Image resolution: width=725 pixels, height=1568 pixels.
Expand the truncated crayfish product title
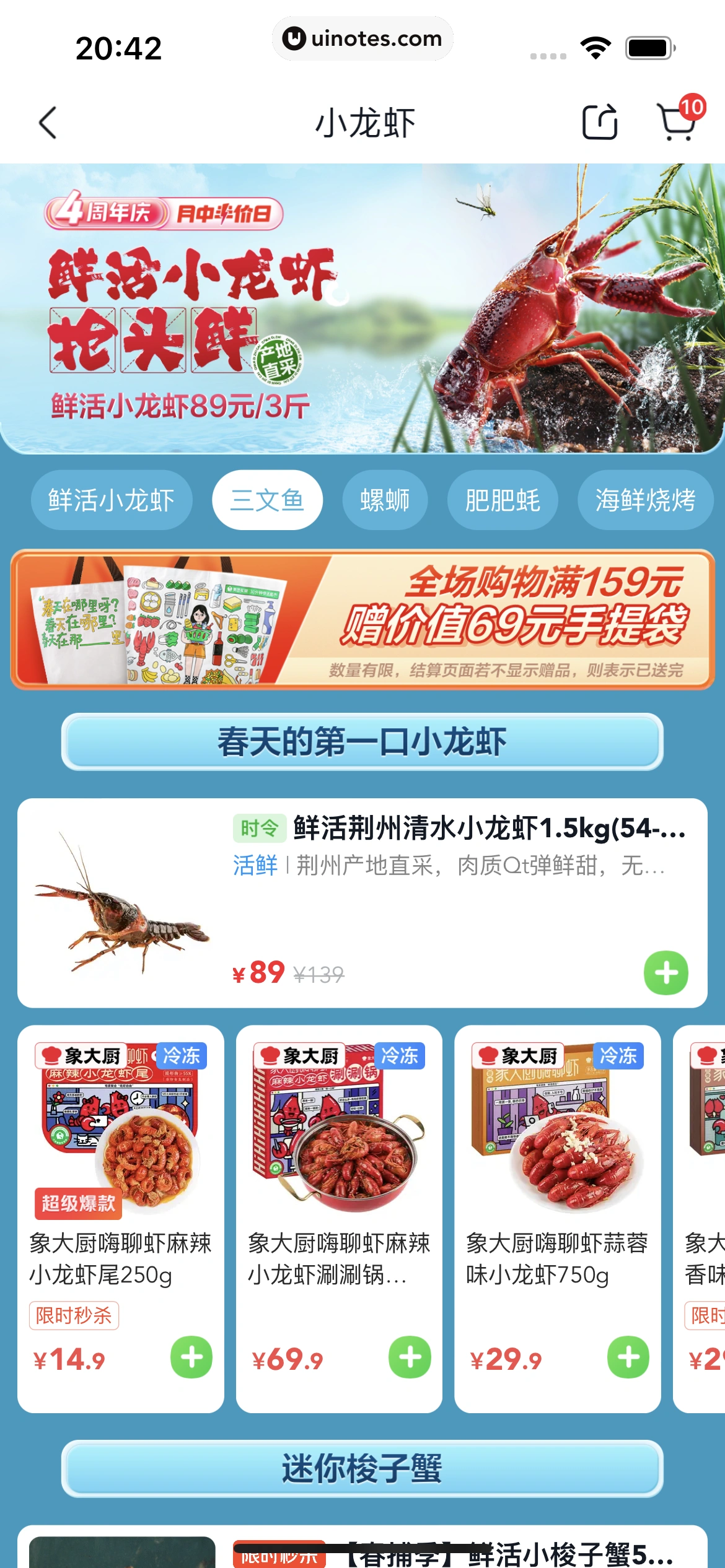click(x=483, y=834)
